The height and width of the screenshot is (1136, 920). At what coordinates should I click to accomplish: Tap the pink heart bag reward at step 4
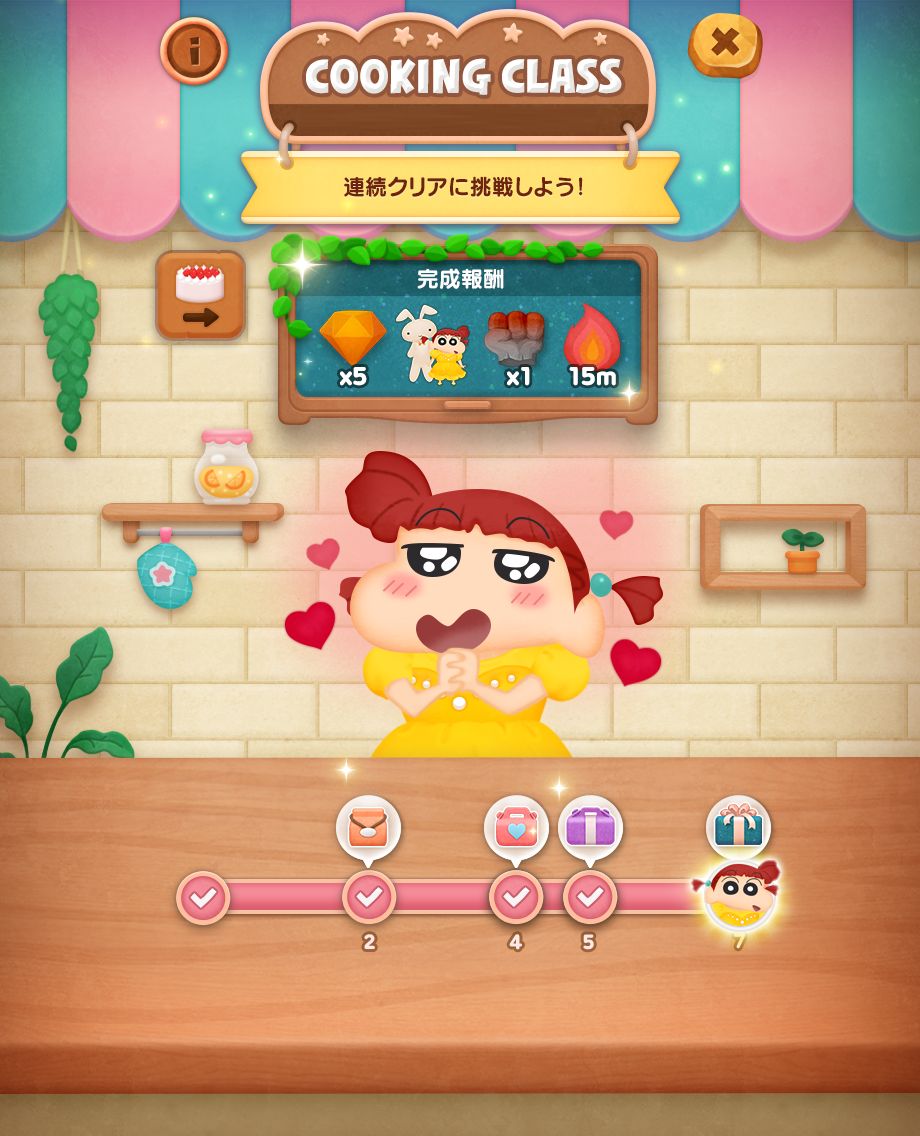[516, 827]
